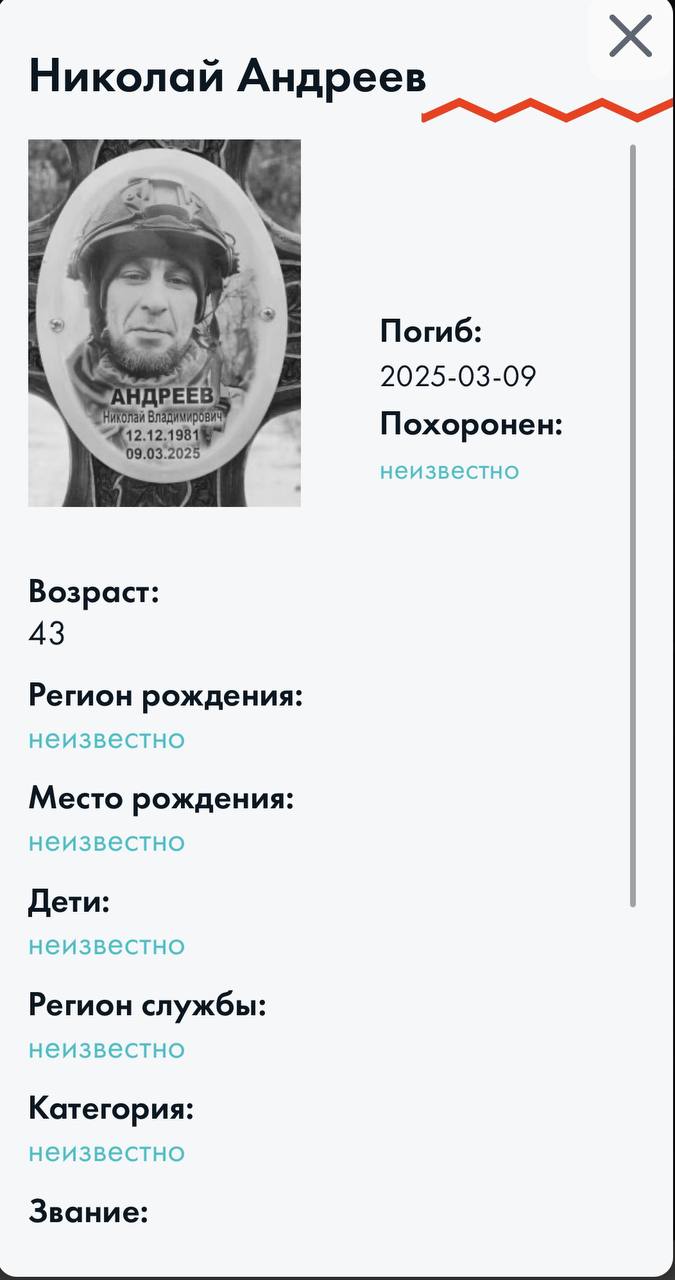Close the Николай Андреев details panel
675x1280 pixels.
click(631, 37)
